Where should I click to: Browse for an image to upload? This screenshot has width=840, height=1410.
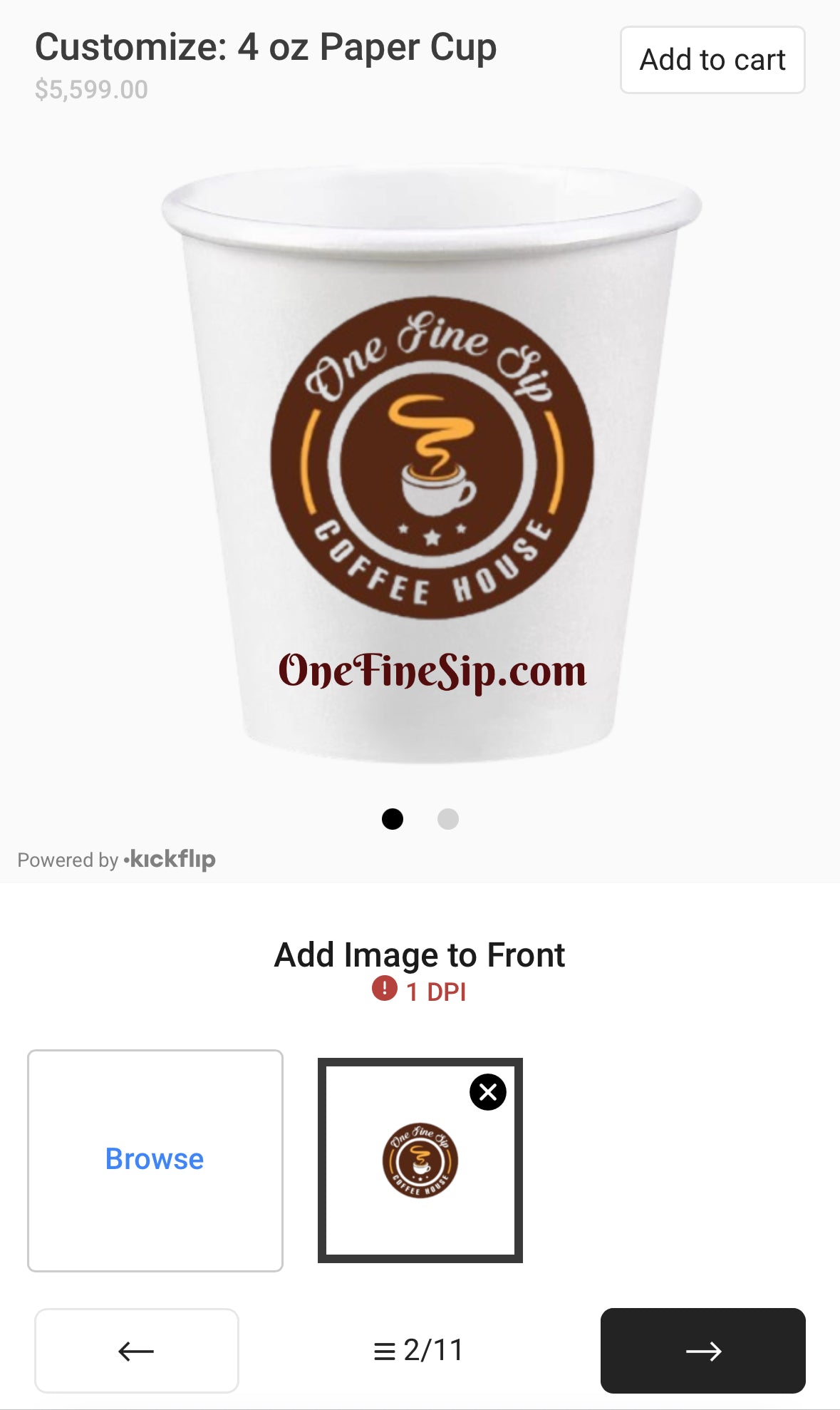click(155, 1160)
